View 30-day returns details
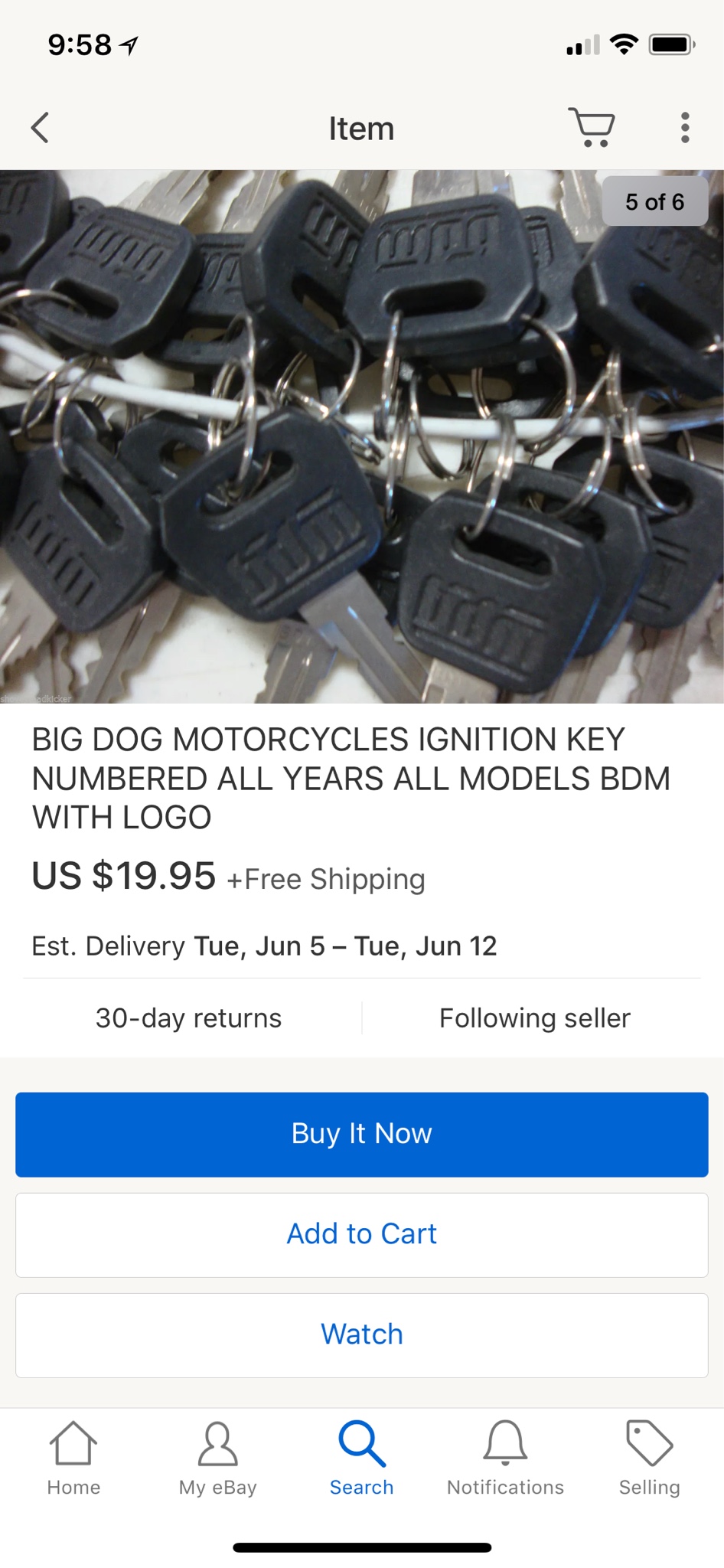This screenshot has width=724, height=1568. click(188, 1018)
